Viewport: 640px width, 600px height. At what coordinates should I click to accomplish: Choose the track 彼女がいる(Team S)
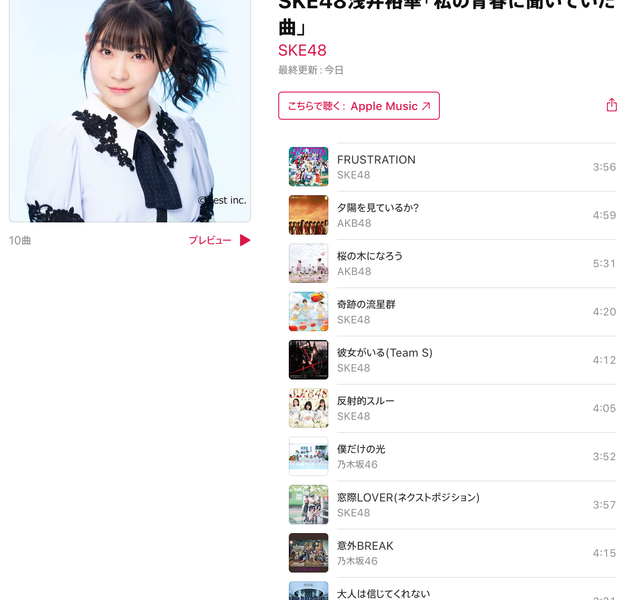coord(385,353)
